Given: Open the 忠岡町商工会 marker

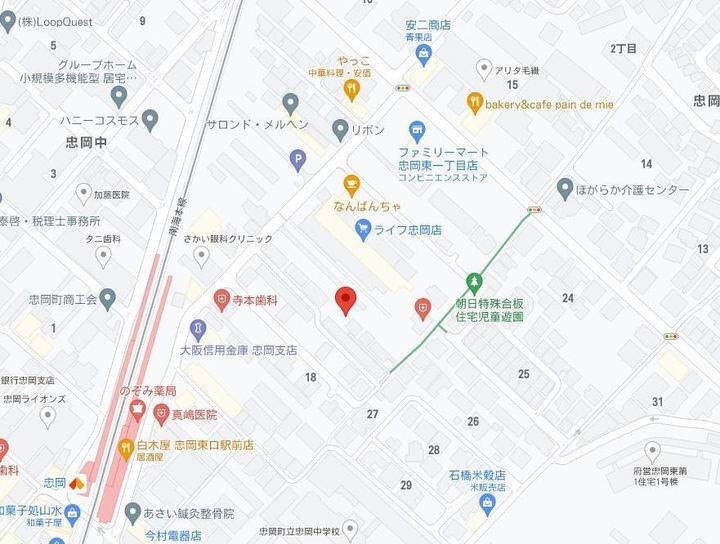Looking at the screenshot, I should pyautogui.click(x=107, y=298).
